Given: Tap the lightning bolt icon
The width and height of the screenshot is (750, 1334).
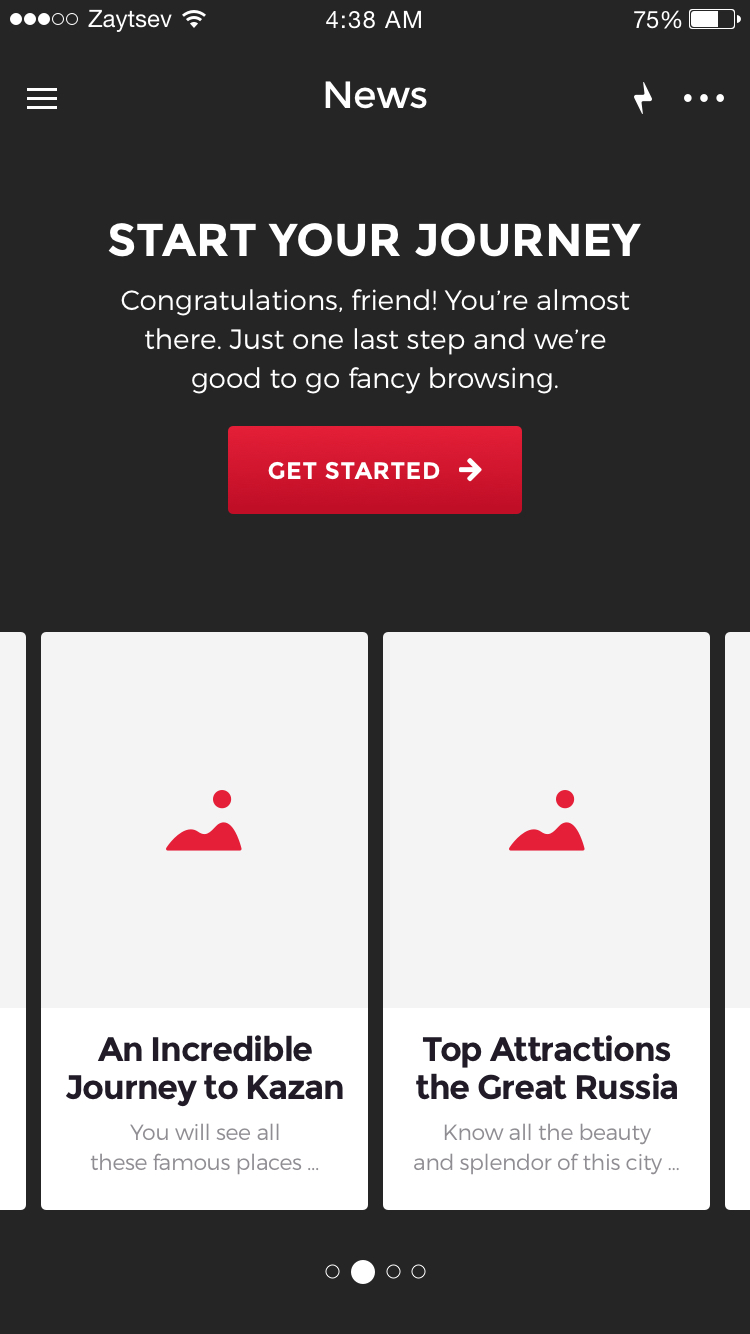Looking at the screenshot, I should tap(643, 98).
